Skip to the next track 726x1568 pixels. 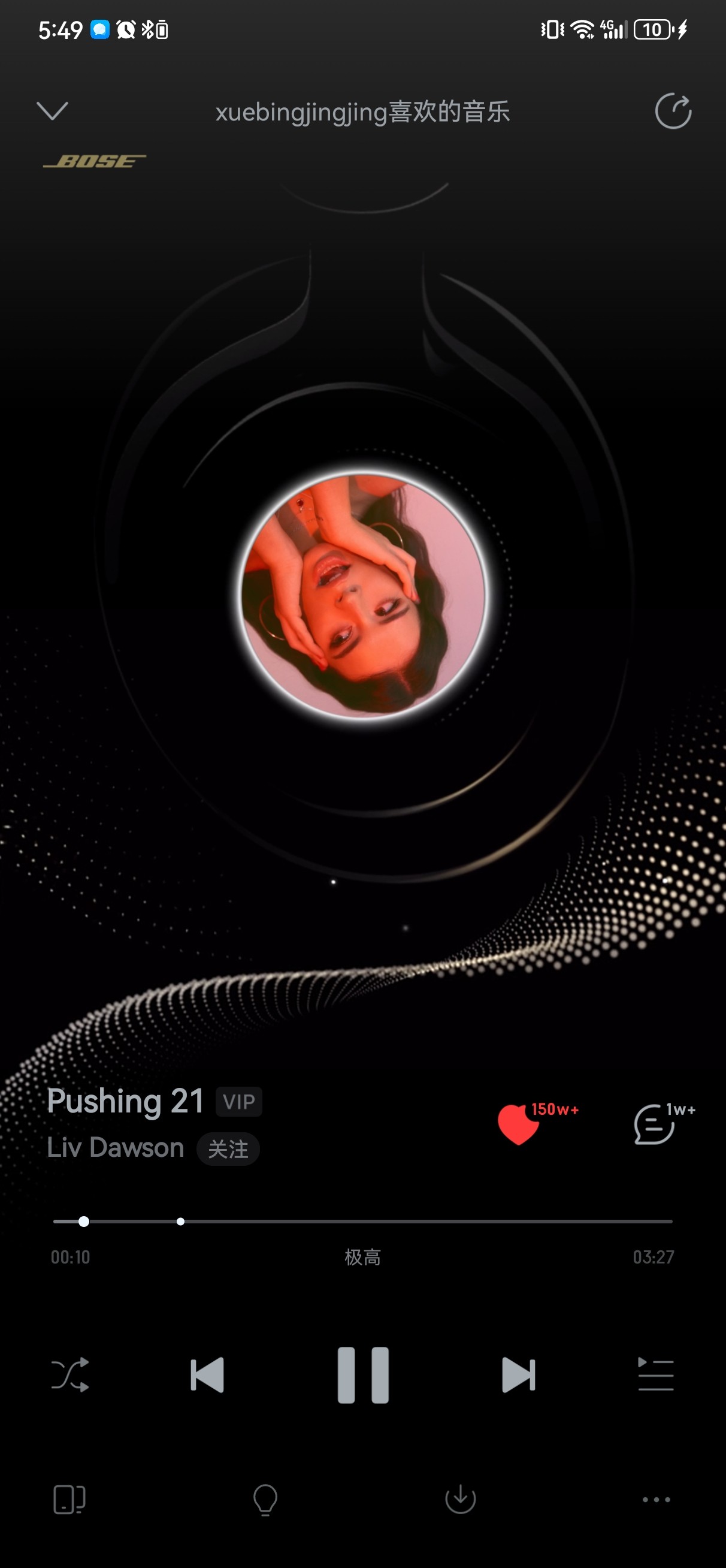[x=519, y=1375]
